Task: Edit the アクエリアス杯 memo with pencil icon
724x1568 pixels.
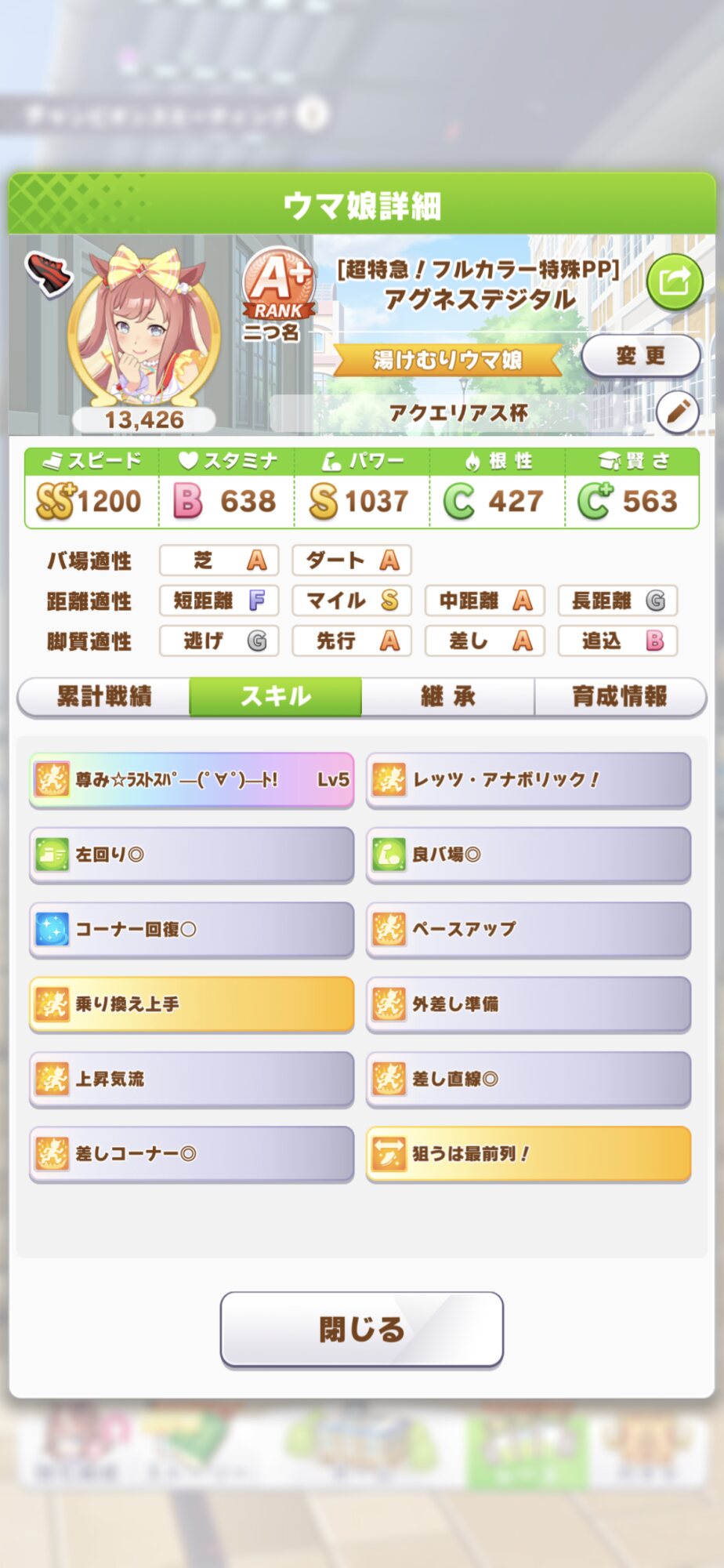Action: click(x=677, y=412)
